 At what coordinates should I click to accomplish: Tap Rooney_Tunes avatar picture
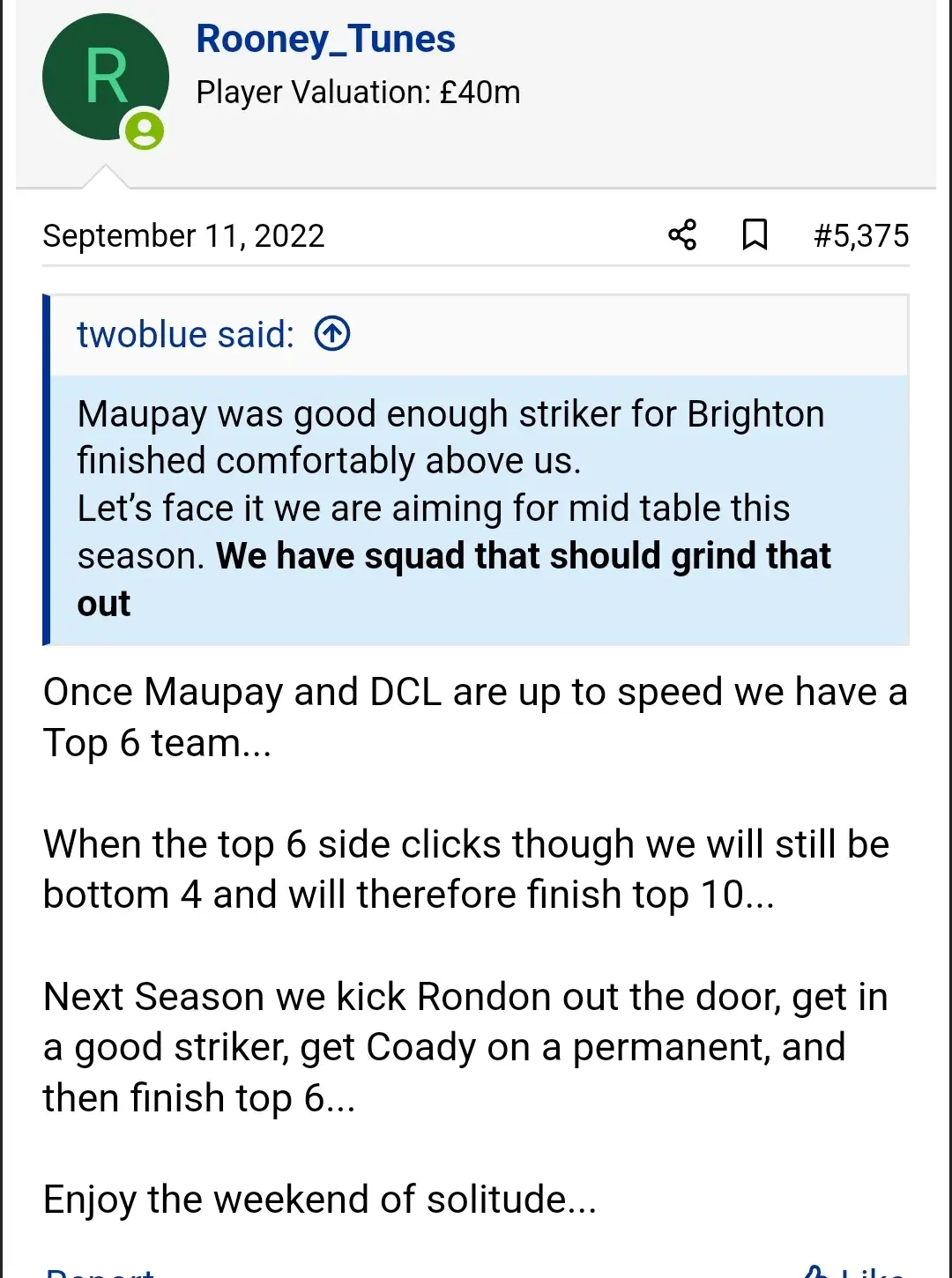(x=105, y=78)
